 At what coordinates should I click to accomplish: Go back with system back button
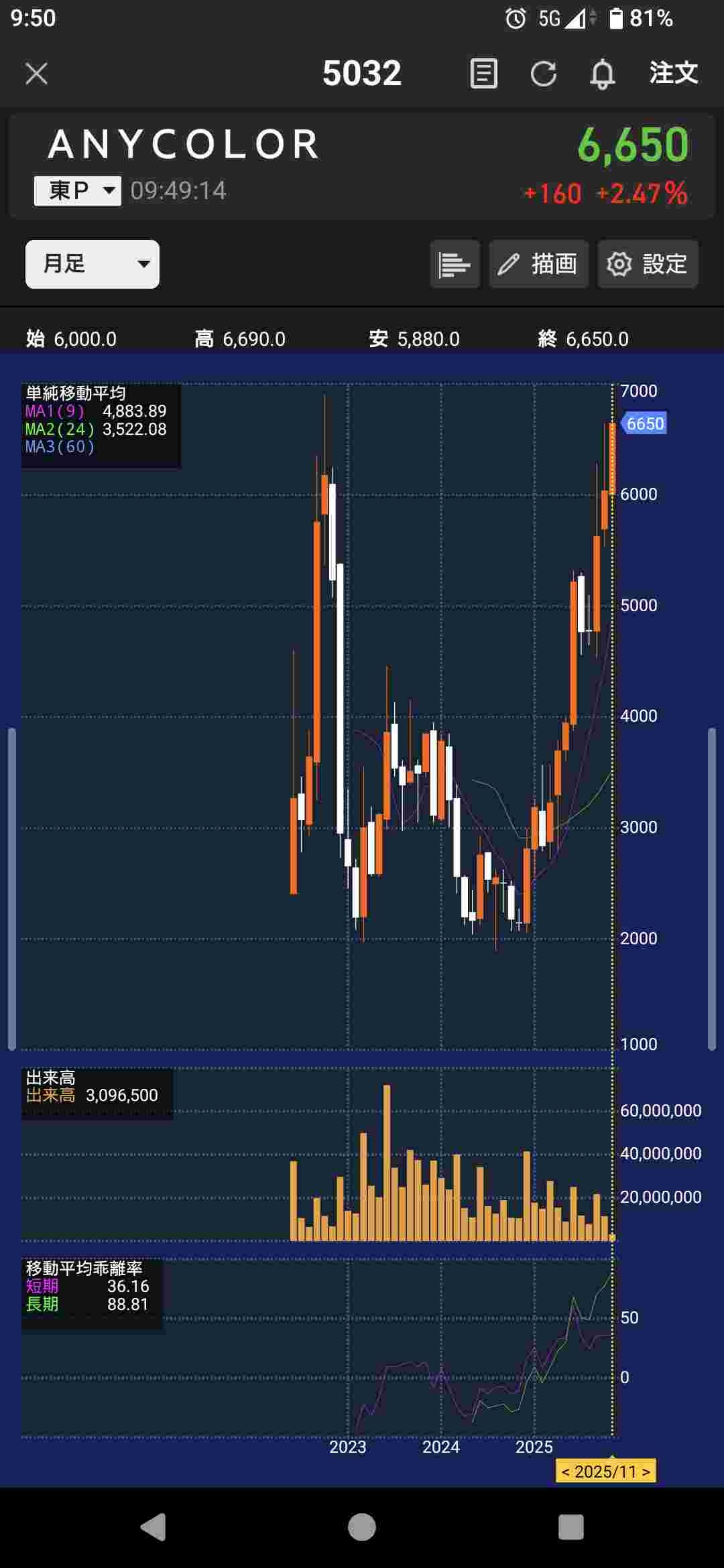(x=154, y=1527)
